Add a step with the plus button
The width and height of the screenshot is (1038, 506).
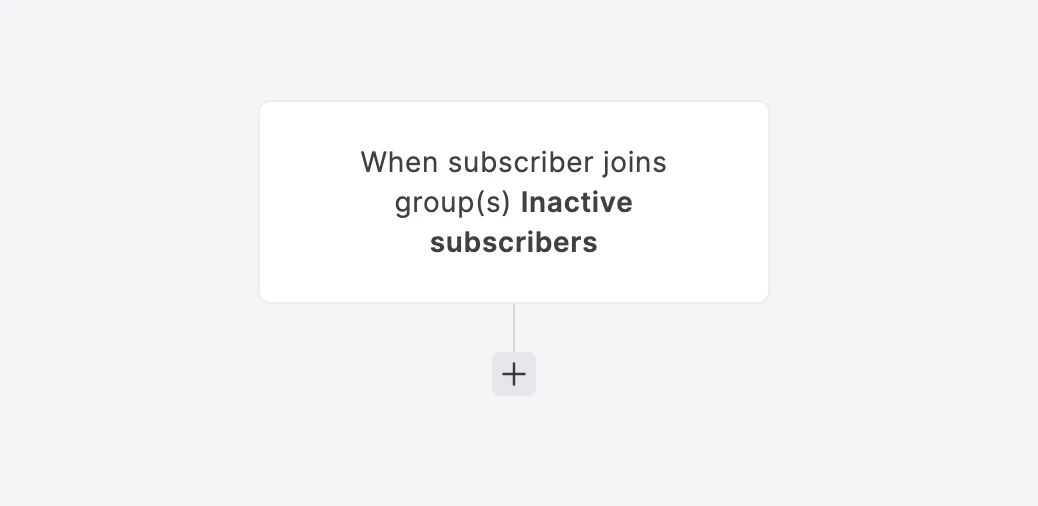(514, 374)
